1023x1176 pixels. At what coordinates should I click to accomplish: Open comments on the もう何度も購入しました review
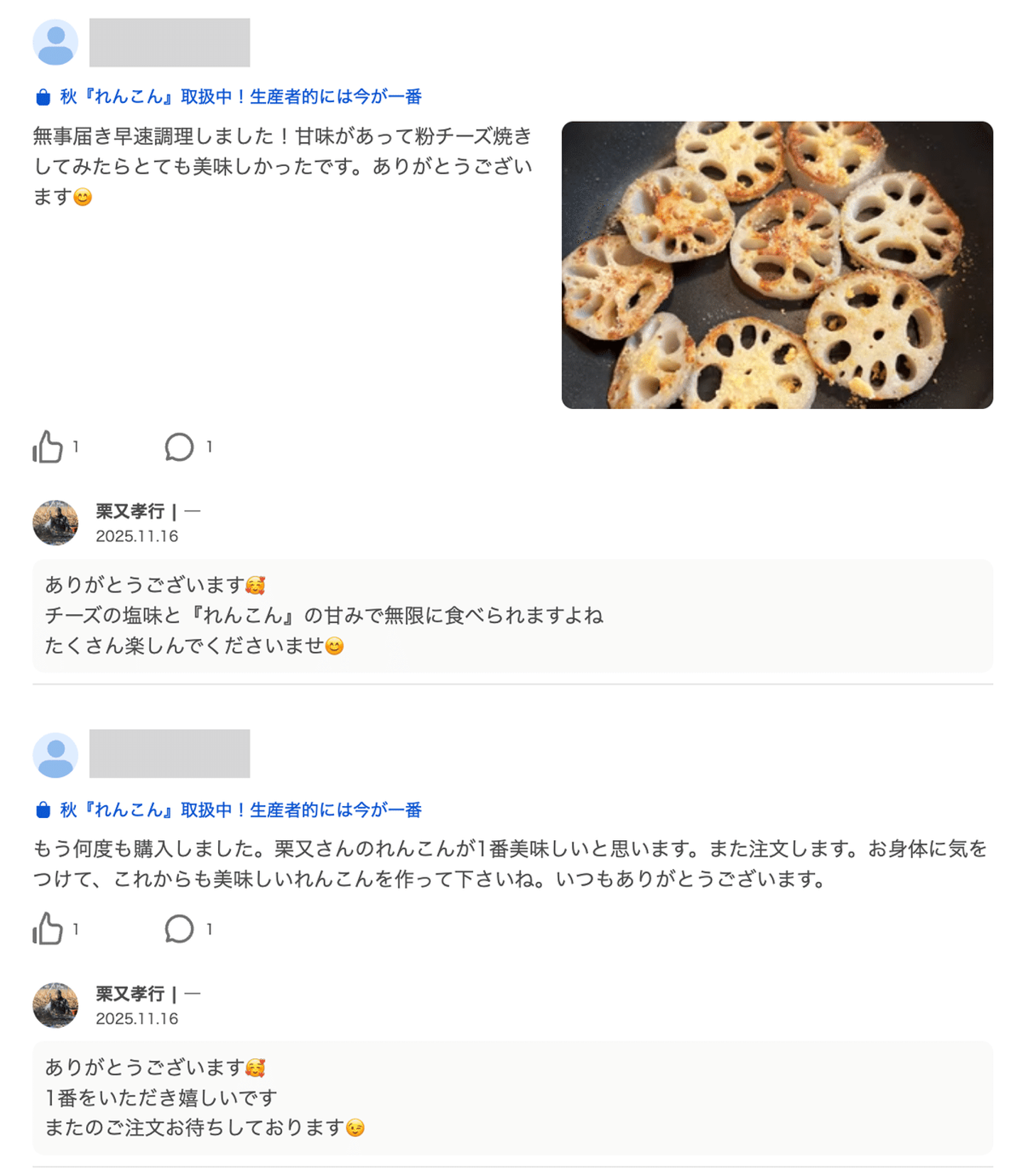(x=179, y=928)
